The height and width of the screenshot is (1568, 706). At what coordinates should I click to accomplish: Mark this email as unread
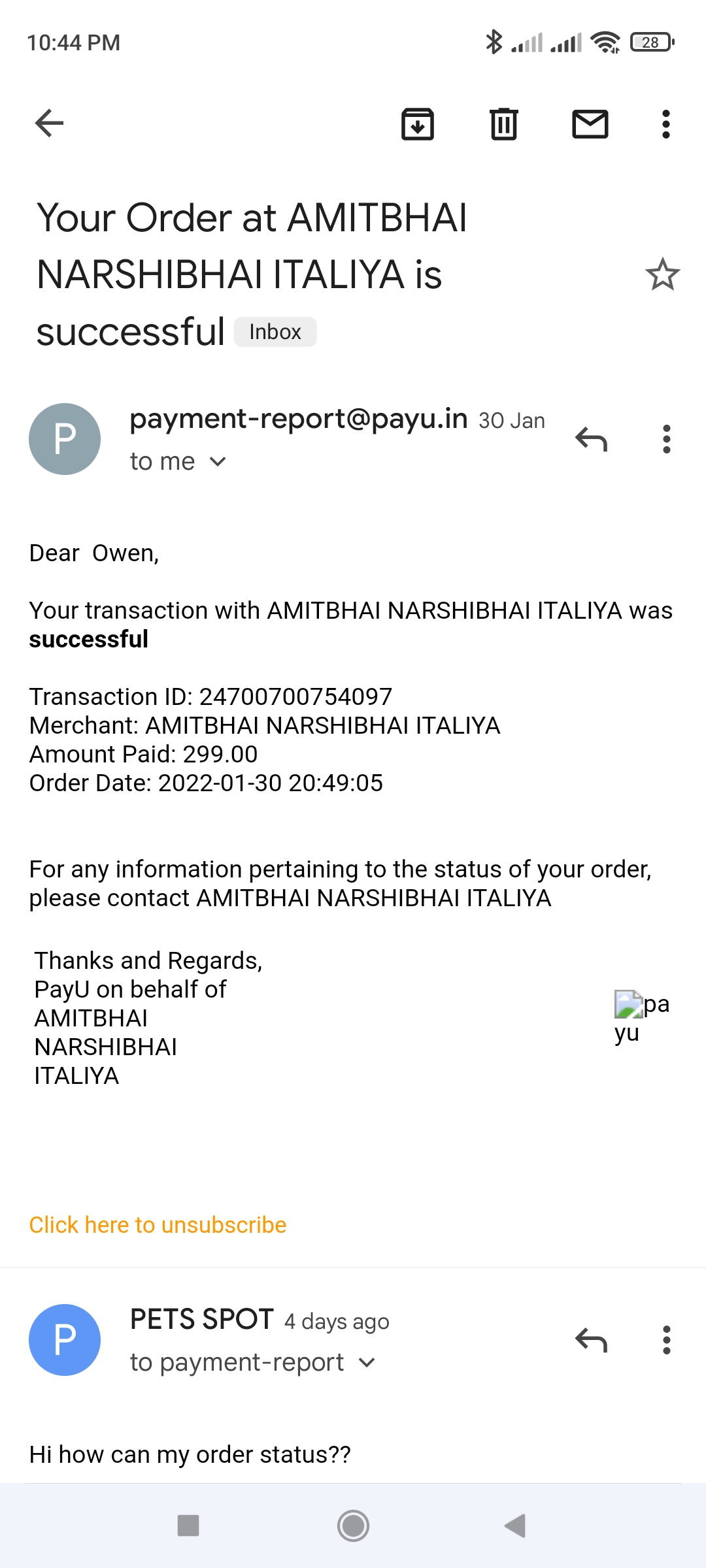590,123
